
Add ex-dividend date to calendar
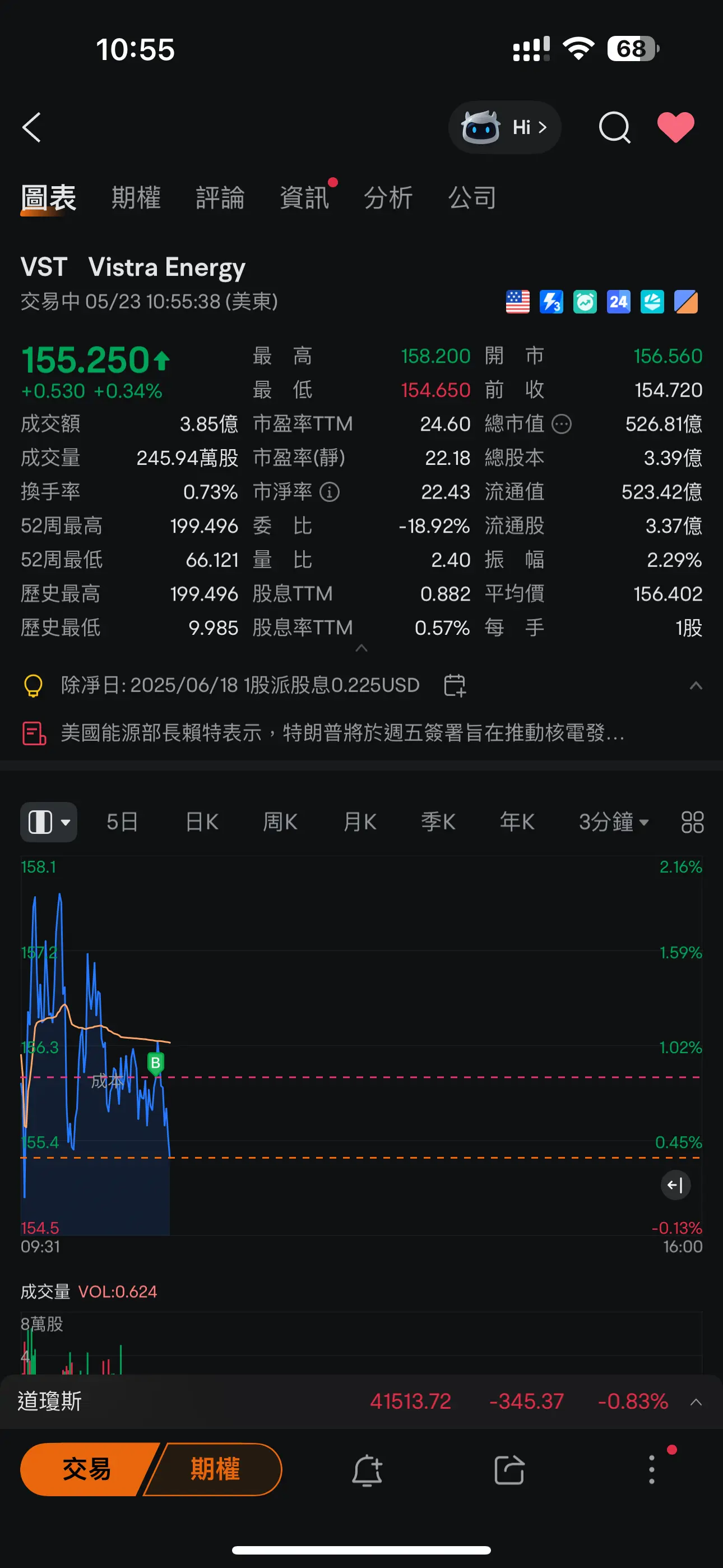click(454, 685)
